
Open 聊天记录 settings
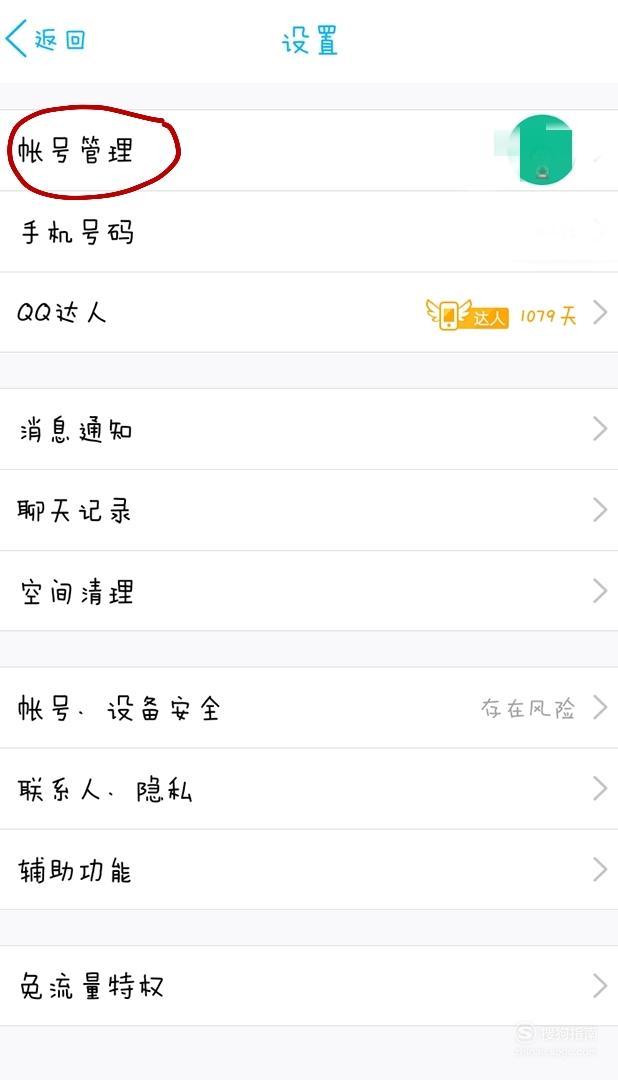(309, 510)
